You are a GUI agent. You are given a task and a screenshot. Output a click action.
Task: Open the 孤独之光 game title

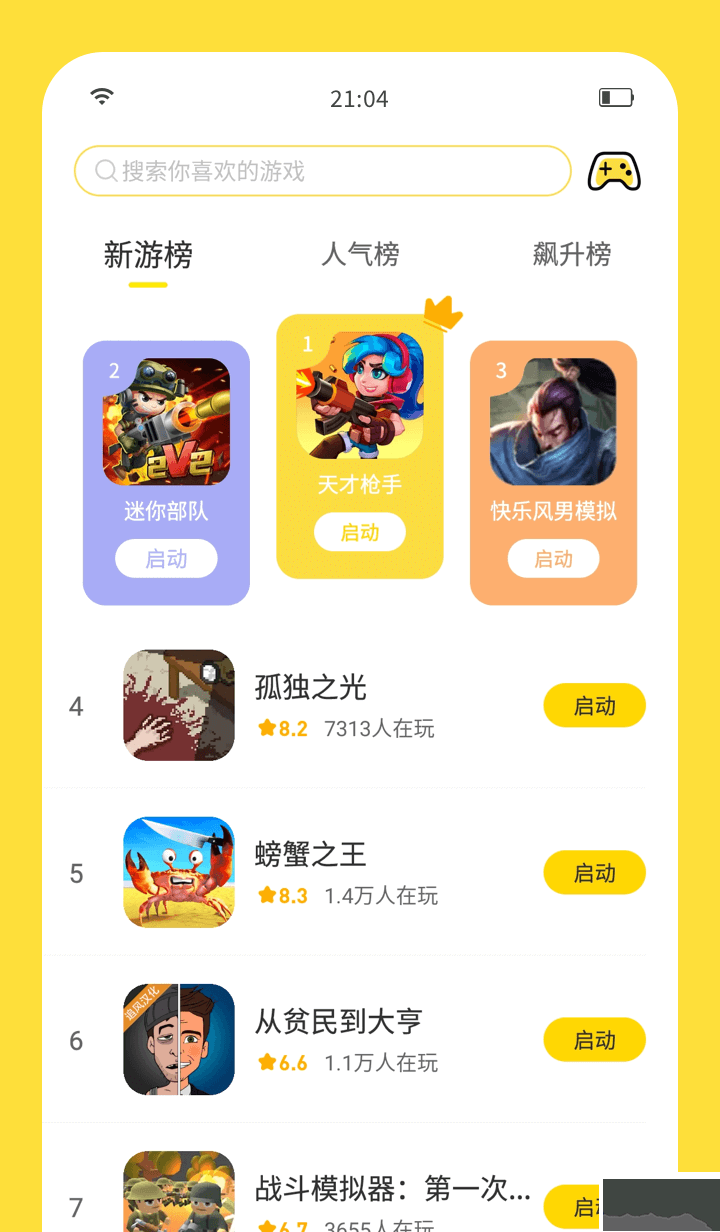[310, 688]
